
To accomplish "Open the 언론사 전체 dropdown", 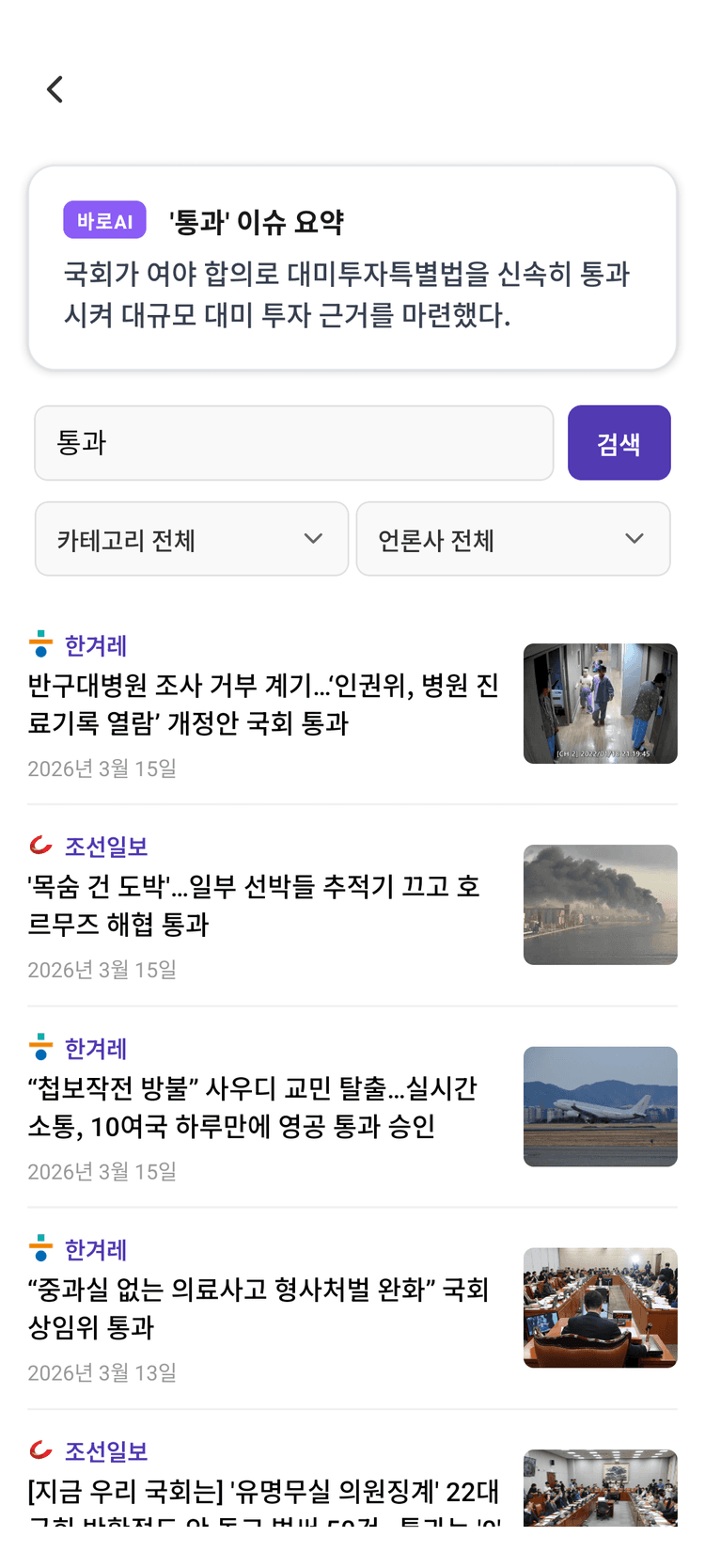I will [x=512, y=538].
